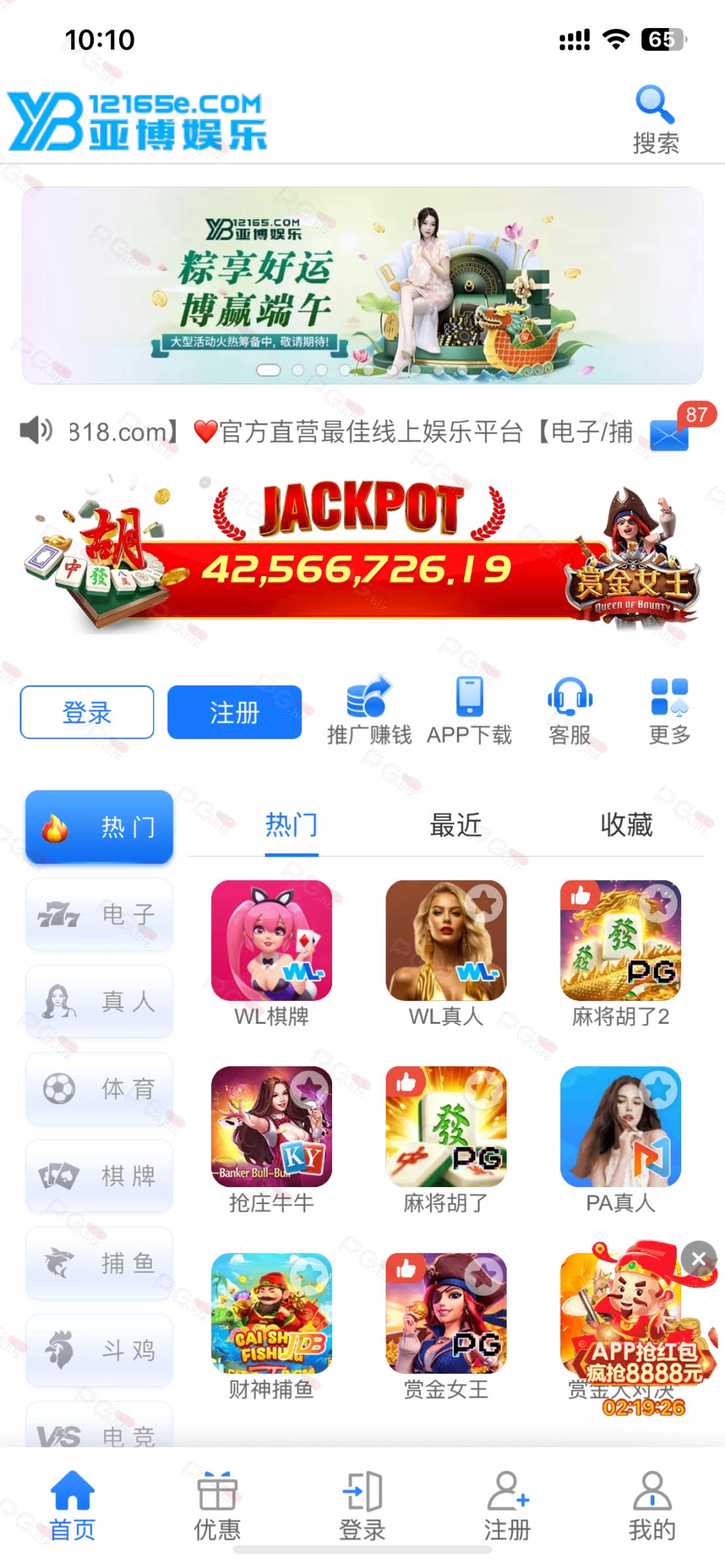Select the 电子 game category
Viewport: 725px width, 1568px height.
pos(99,914)
